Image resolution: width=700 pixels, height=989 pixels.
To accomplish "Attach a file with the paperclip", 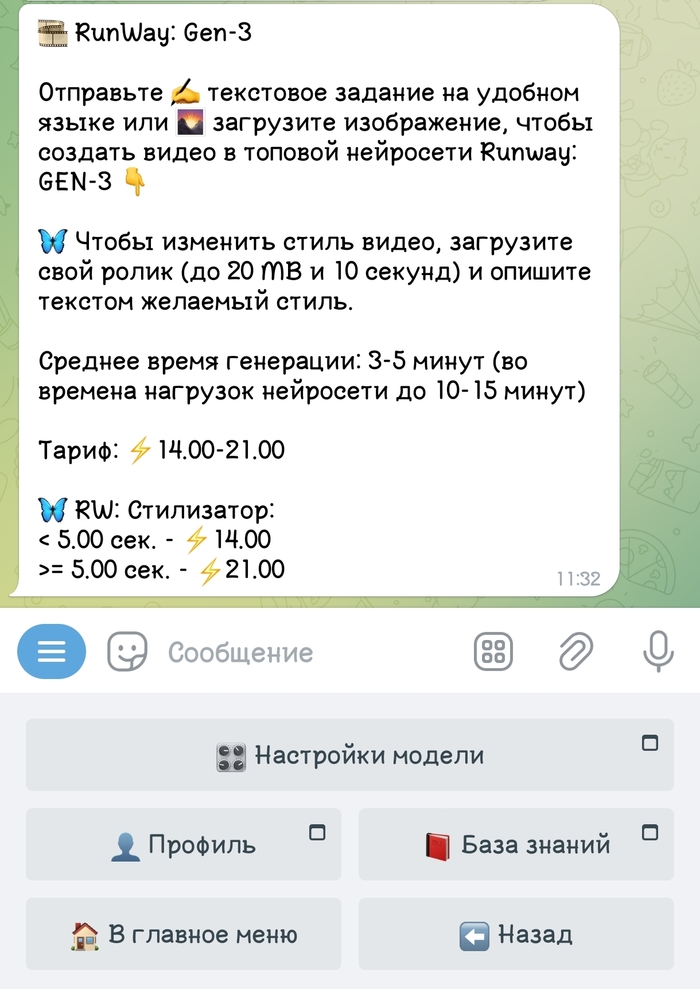I will (575, 652).
